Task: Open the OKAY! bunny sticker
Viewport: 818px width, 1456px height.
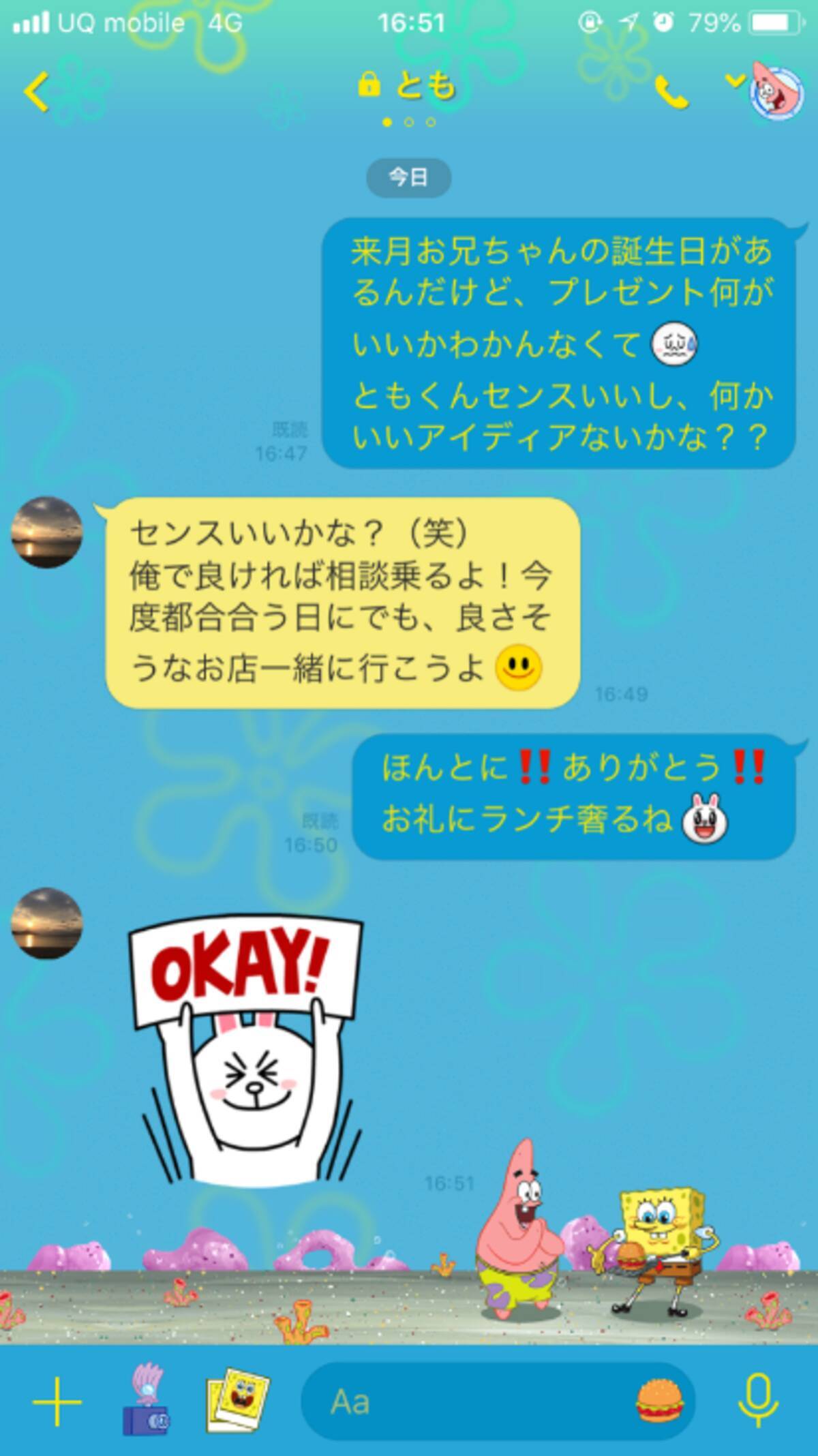Action: tap(245, 1050)
